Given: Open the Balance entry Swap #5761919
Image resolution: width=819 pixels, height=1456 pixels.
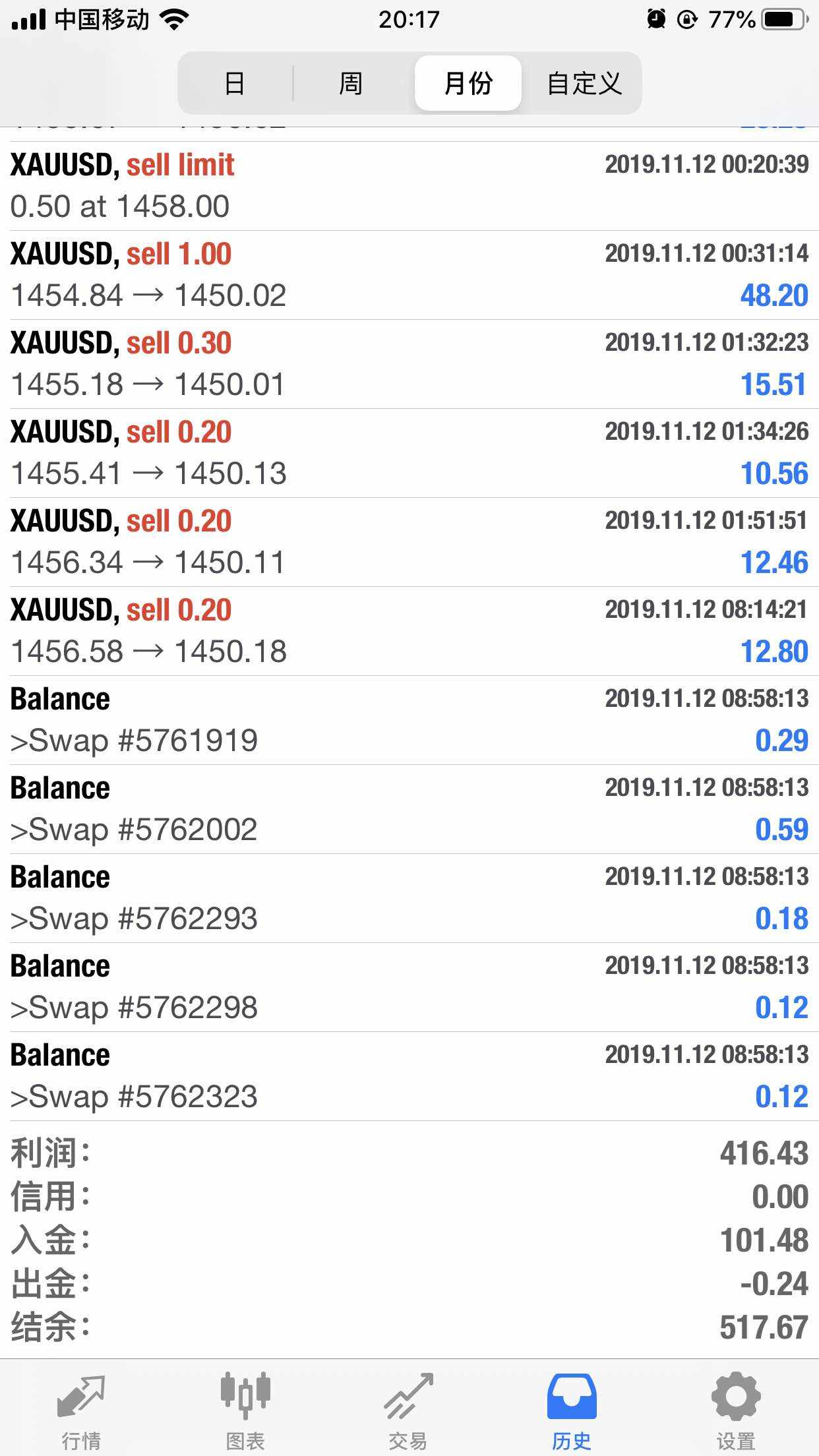Looking at the screenshot, I should pos(409,720).
